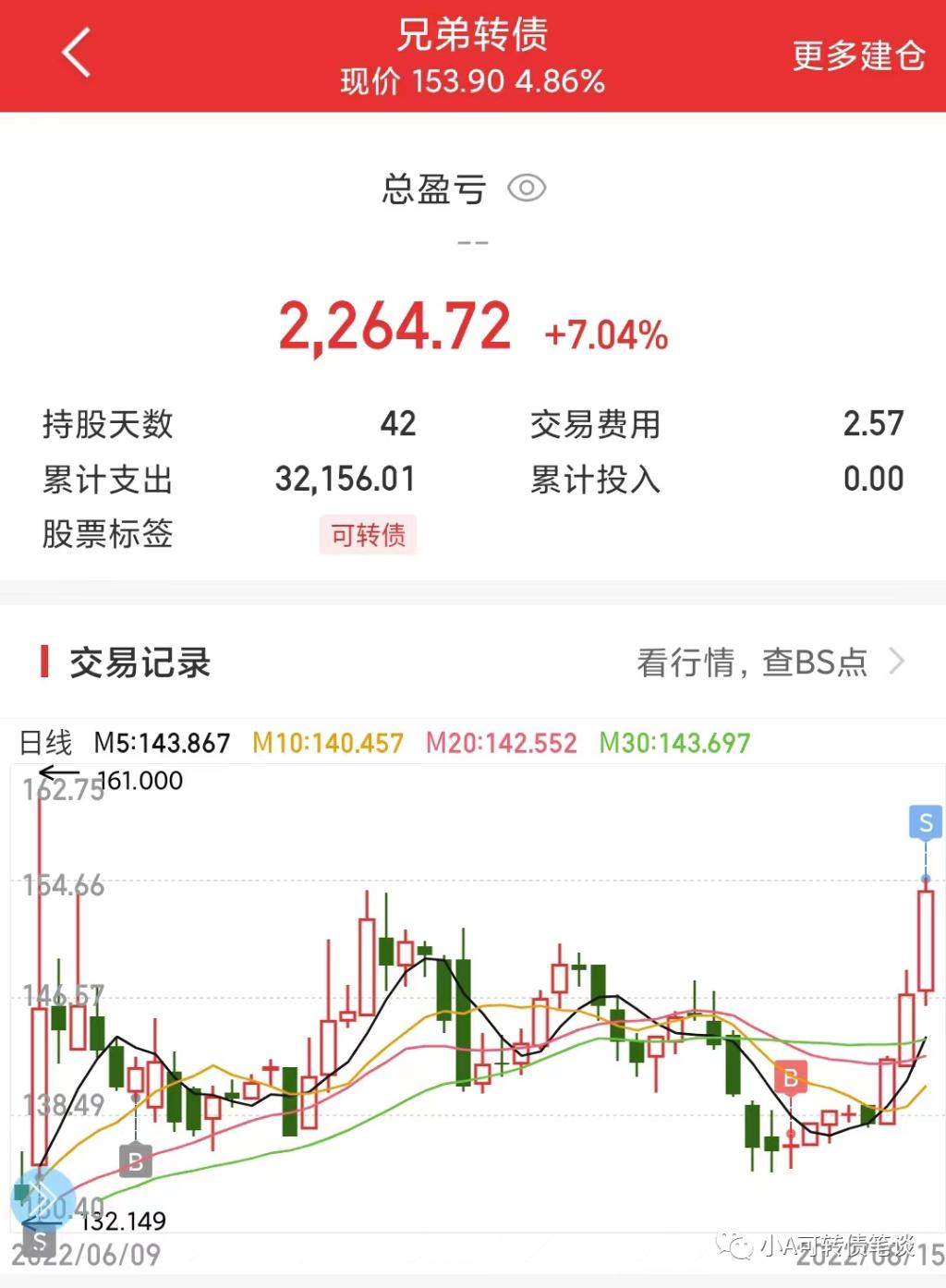Open 更多建仓 in the header
Image resolution: width=946 pixels, height=1288 pixels.
[858, 55]
